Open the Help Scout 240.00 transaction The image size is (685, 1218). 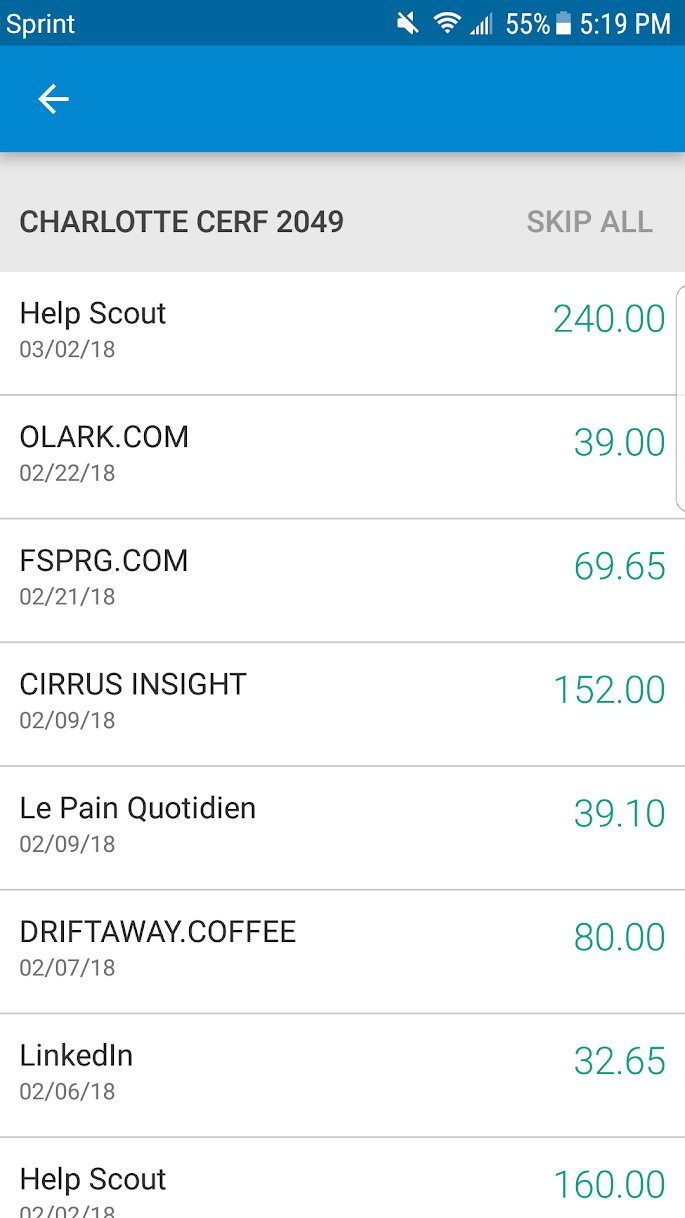tap(340, 332)
